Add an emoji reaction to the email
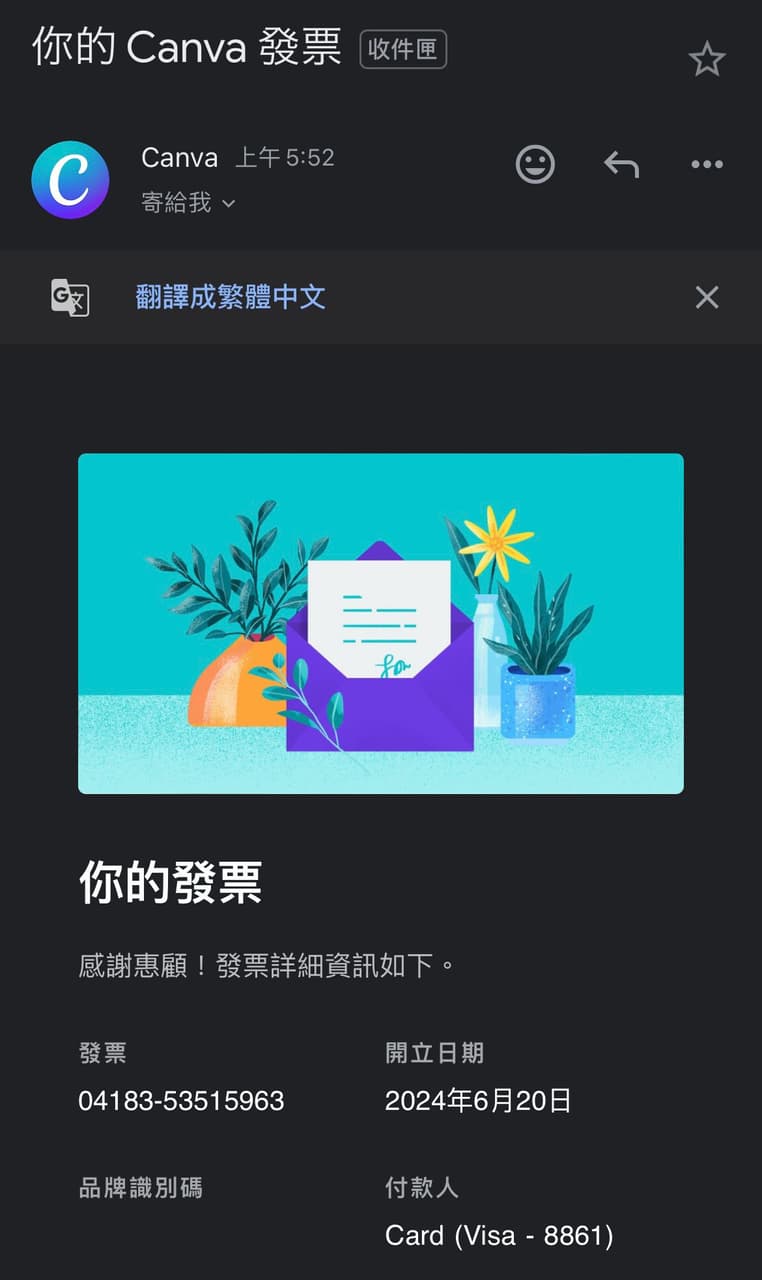 click(x=535, y=164)
